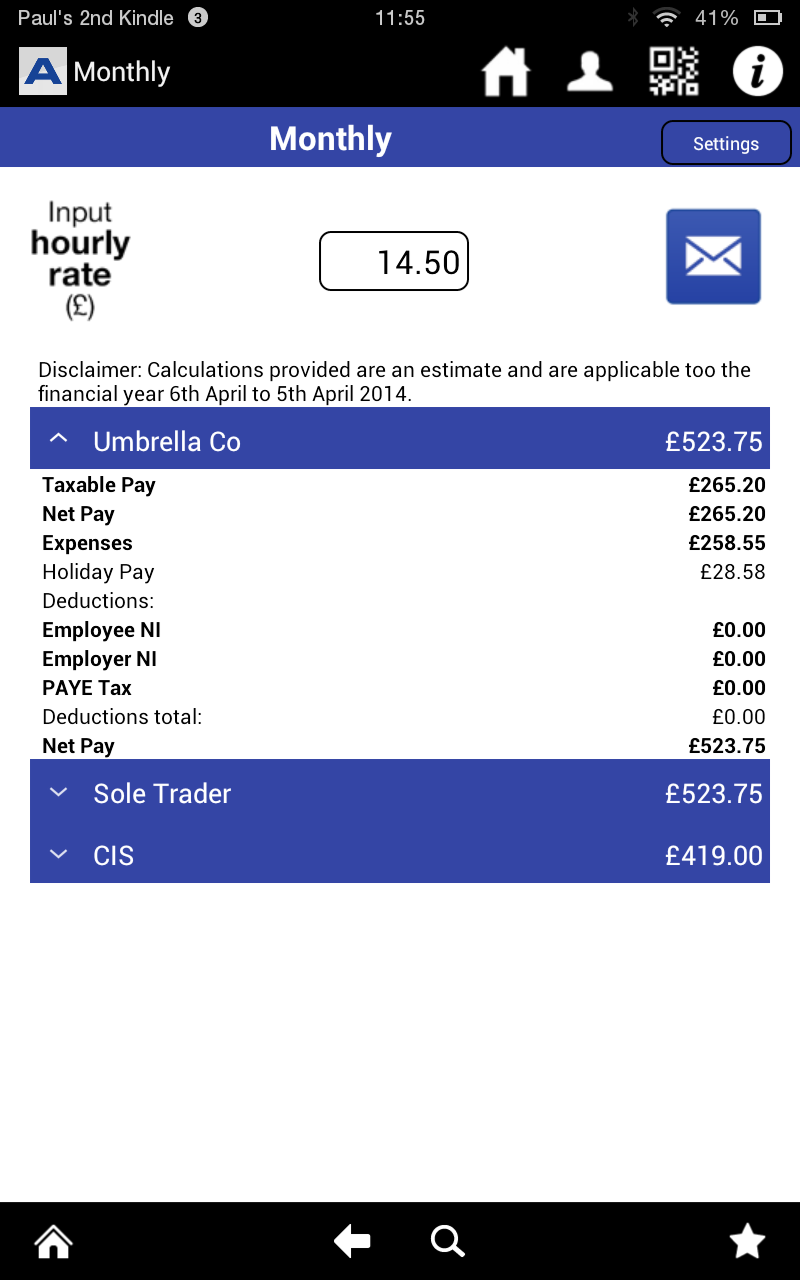This screenshot has width=800, height=1280.
Task: Open the favorites star
Action: pyautogui.click(x=747, y=1242)
